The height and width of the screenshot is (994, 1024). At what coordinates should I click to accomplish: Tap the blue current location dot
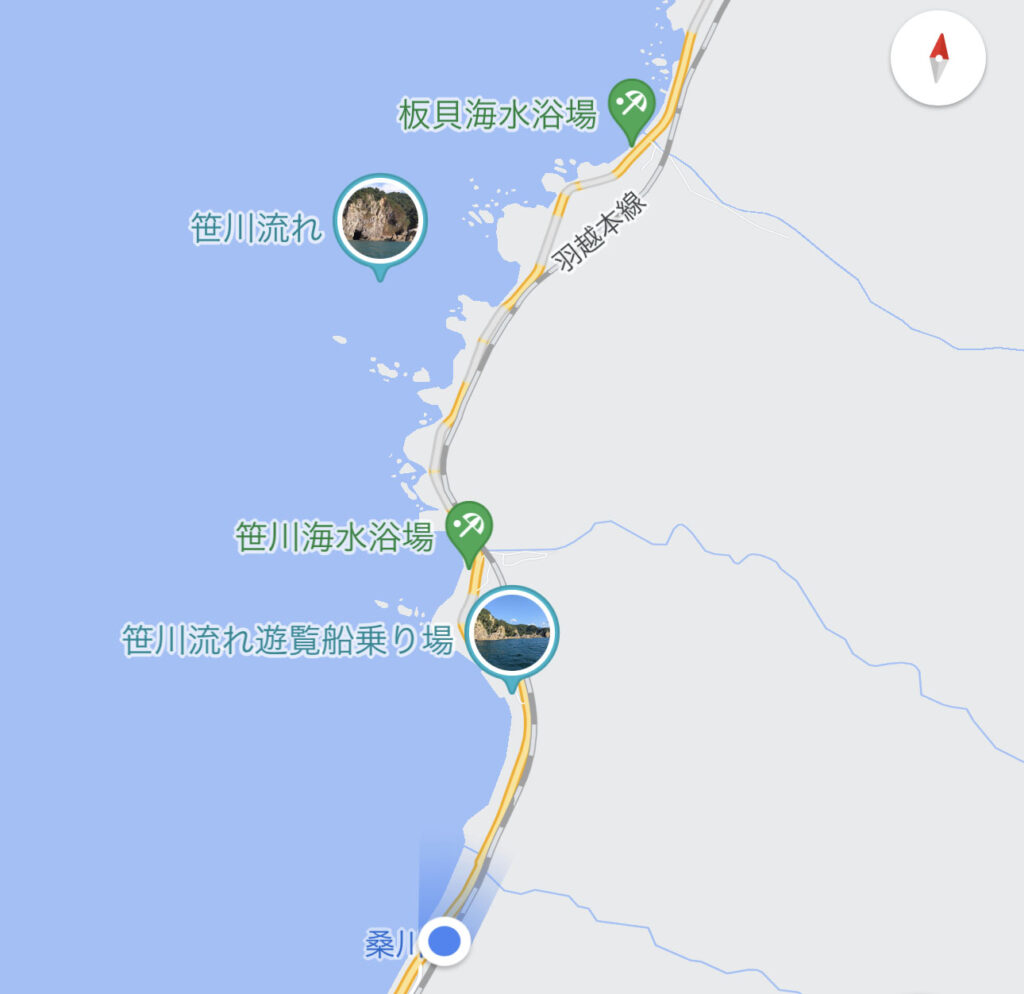444,941
